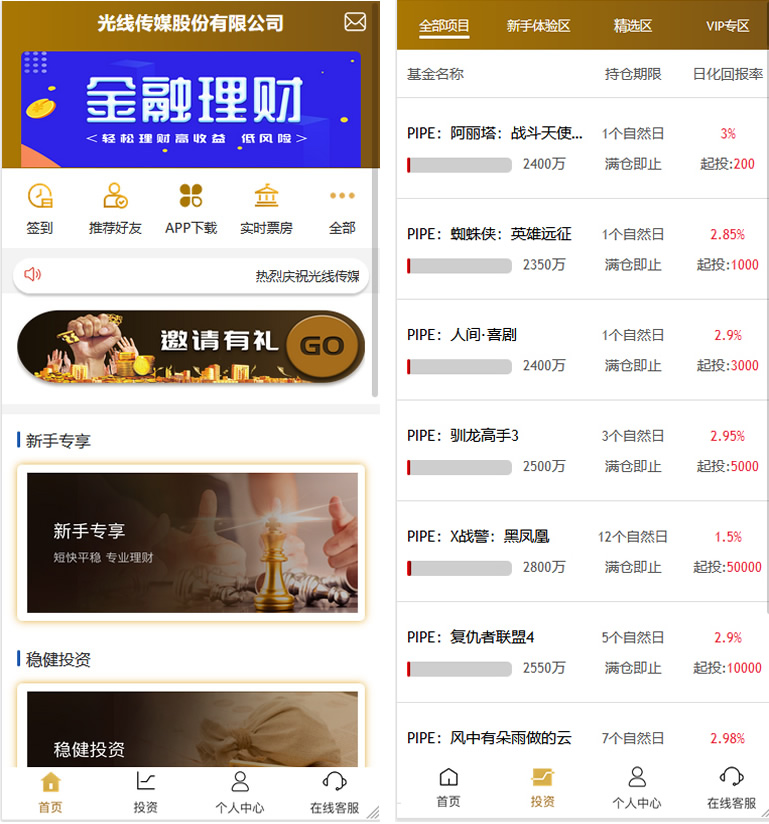Viewport: 769px width, 824px height.
Task: Open the 新手专享 card
Action: coord(191,542)
